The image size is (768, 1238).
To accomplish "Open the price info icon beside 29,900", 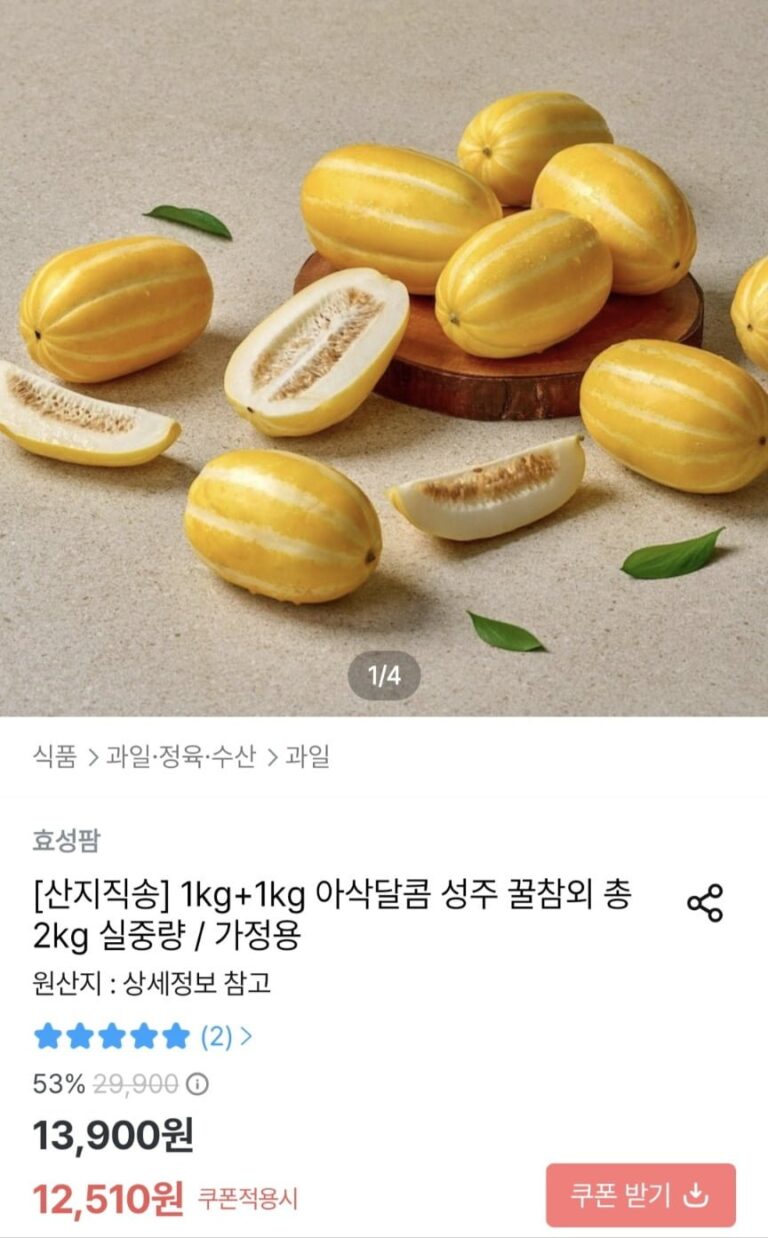I will [x=198, y=1084].
